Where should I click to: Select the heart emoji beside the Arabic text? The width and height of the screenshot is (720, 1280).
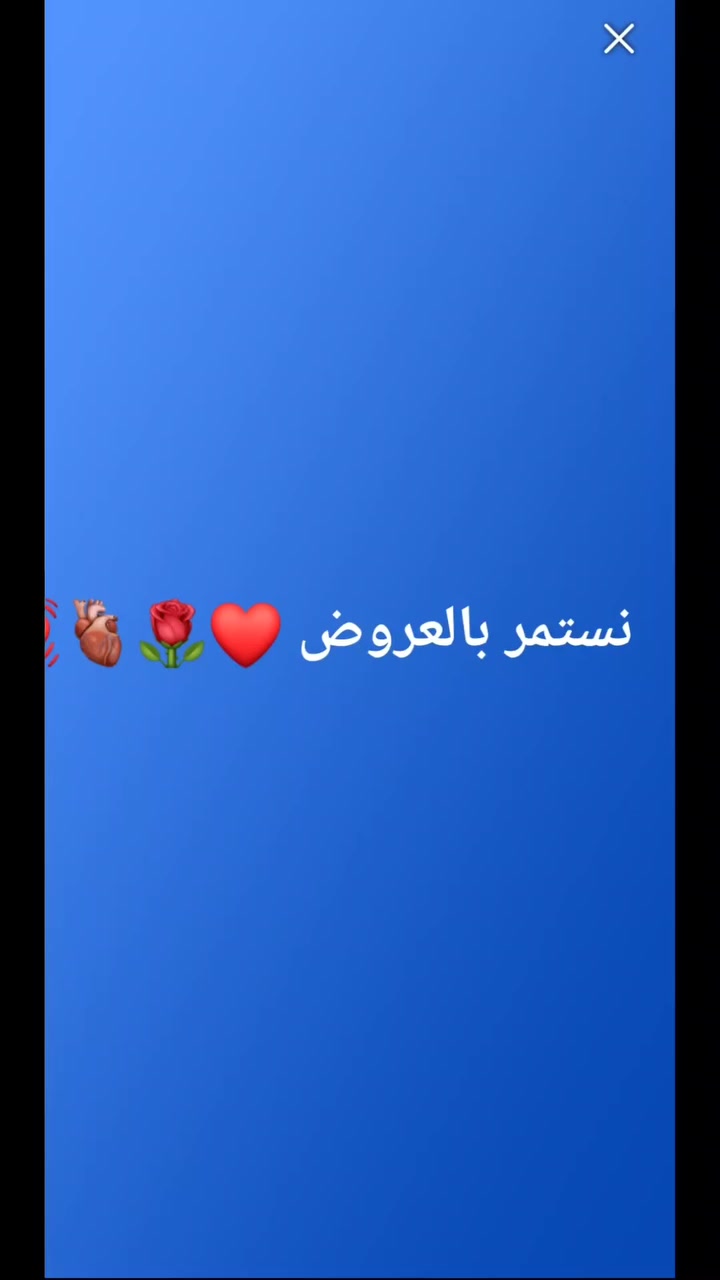[246, 630]
